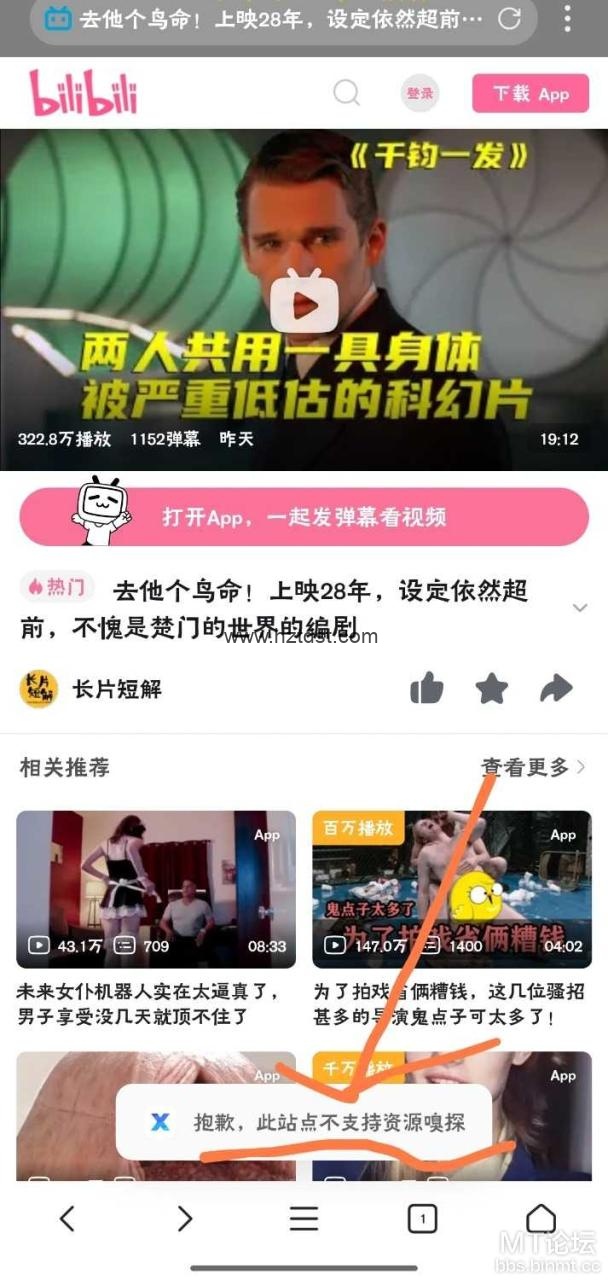608x1280 pixels.
Task: Tap 打开App，一起发弹幕看视频 banner button
Action: point(304,517)
